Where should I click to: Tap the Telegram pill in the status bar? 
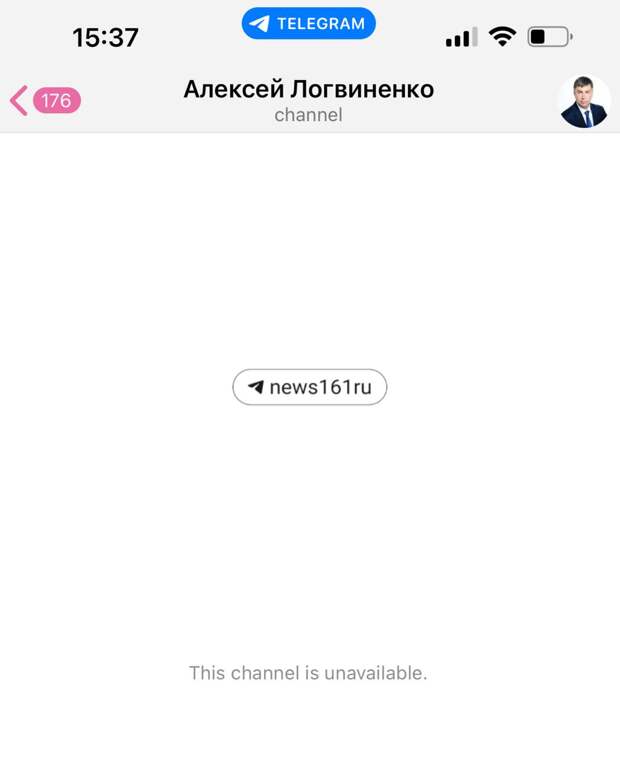coord(308,24)
